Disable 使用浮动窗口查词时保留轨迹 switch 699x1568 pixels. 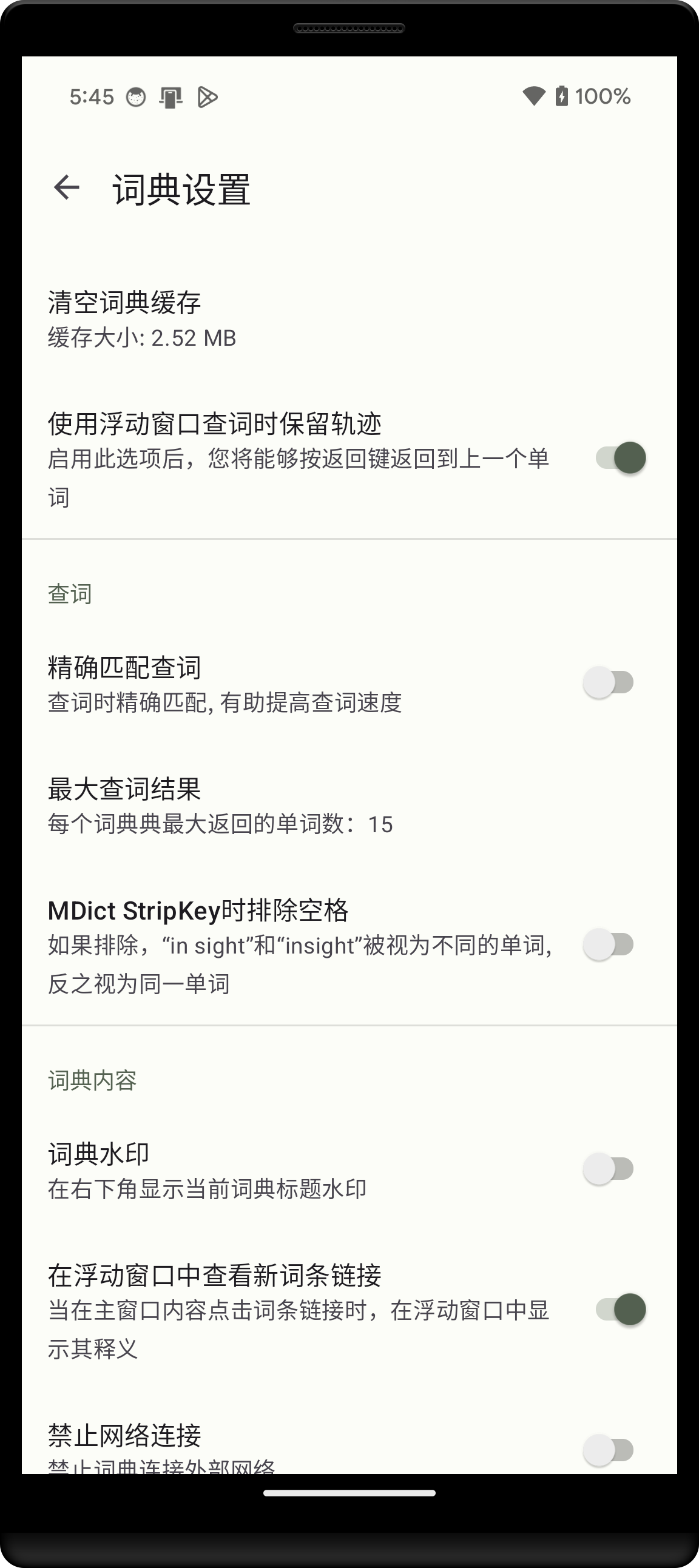(621, 458)
